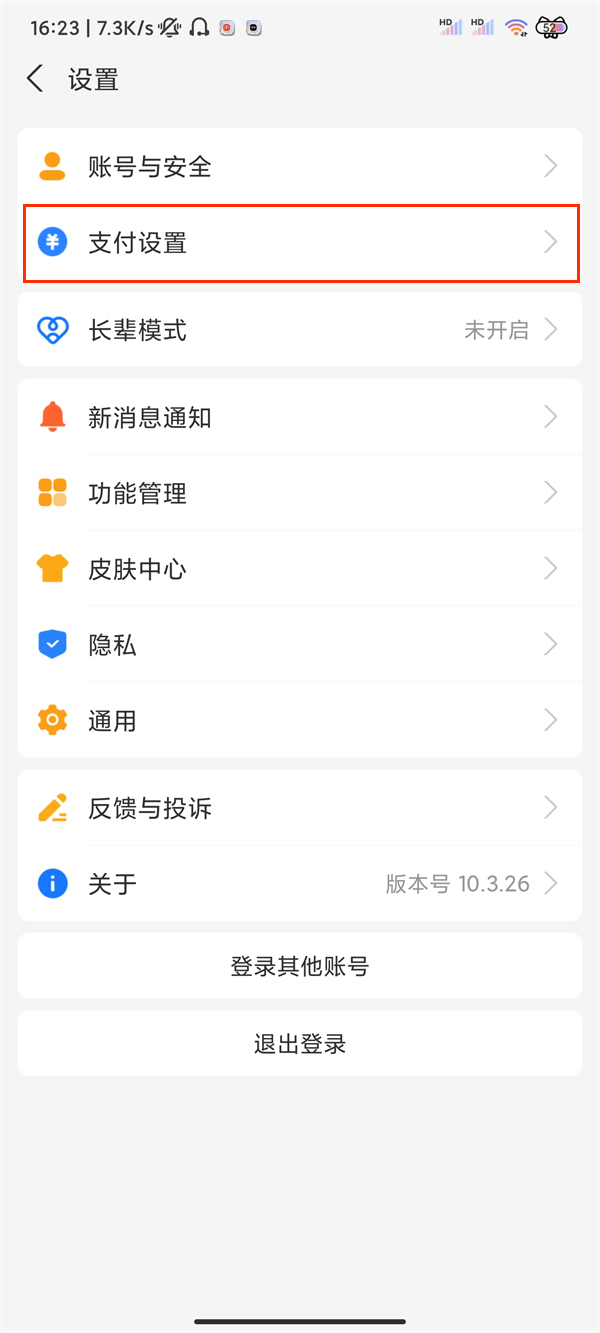This screenshot has height=1333, width=600.
Task: Open 功能管理
Action: pyautogui.click(x=300, y=493)
